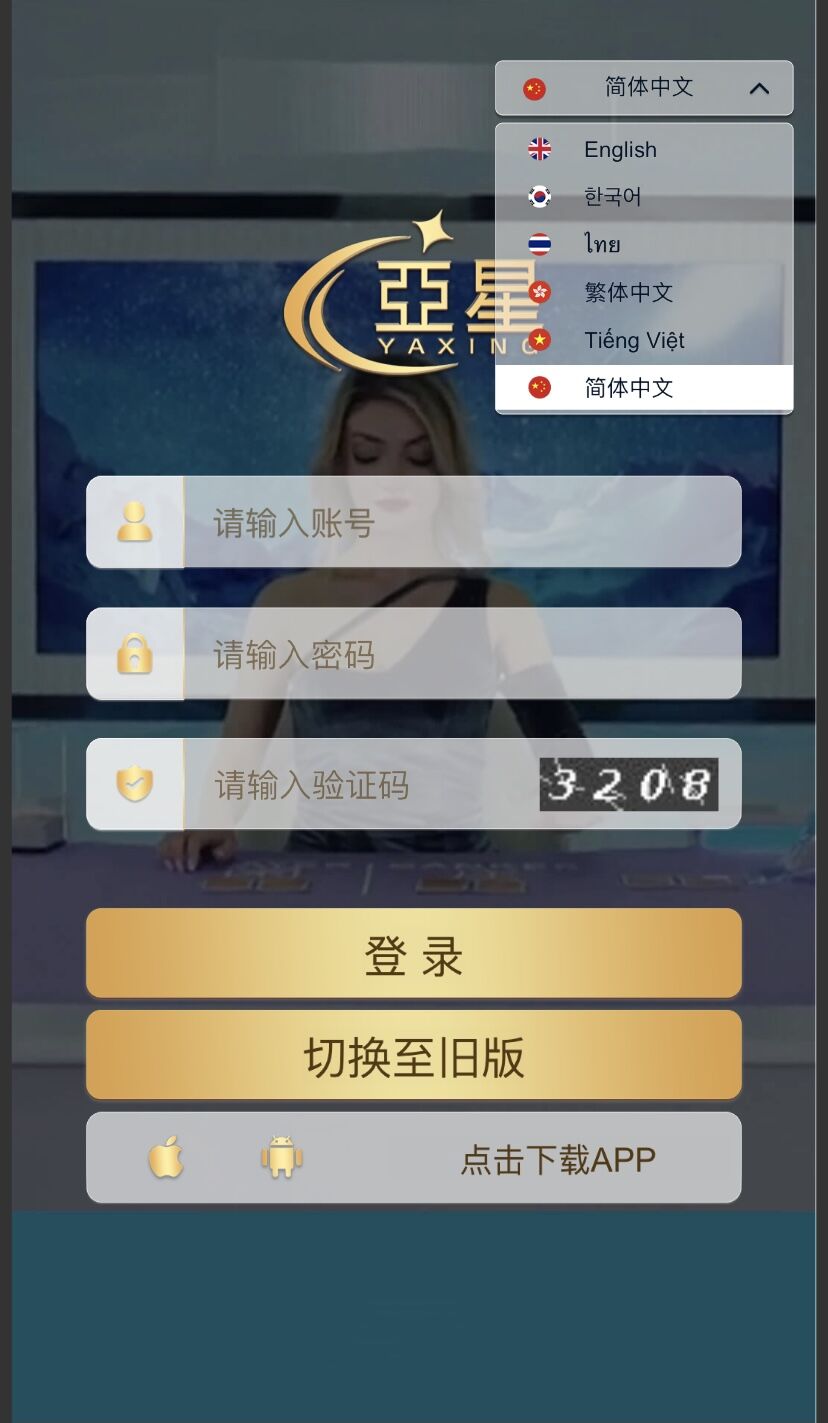Viewport: 828px width, 1423px height.
Task: Refresh the 3208 captcha image
Action: (x=629, y=785)
